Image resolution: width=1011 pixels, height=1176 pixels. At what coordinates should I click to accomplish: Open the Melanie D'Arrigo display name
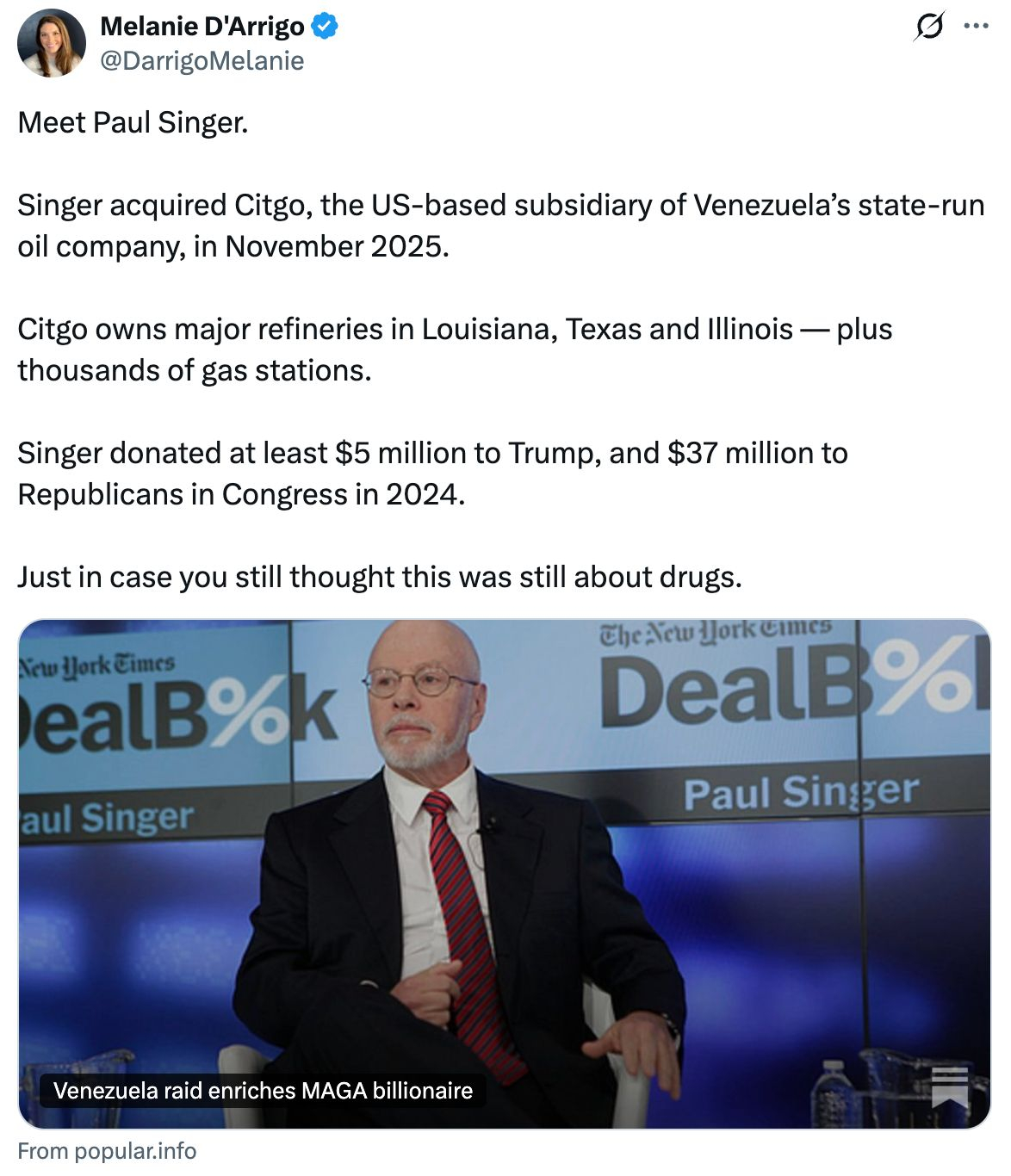pos(202,27)
